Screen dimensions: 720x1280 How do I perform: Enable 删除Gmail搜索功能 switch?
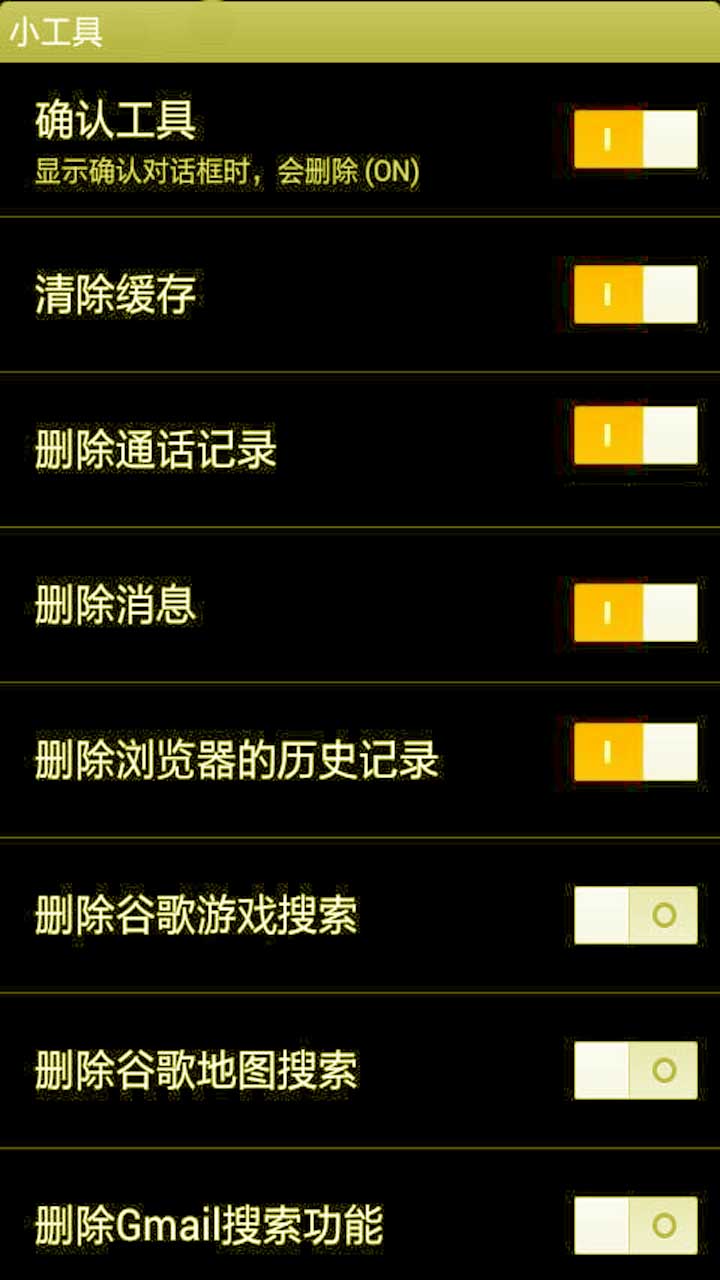coord(635,1225)
